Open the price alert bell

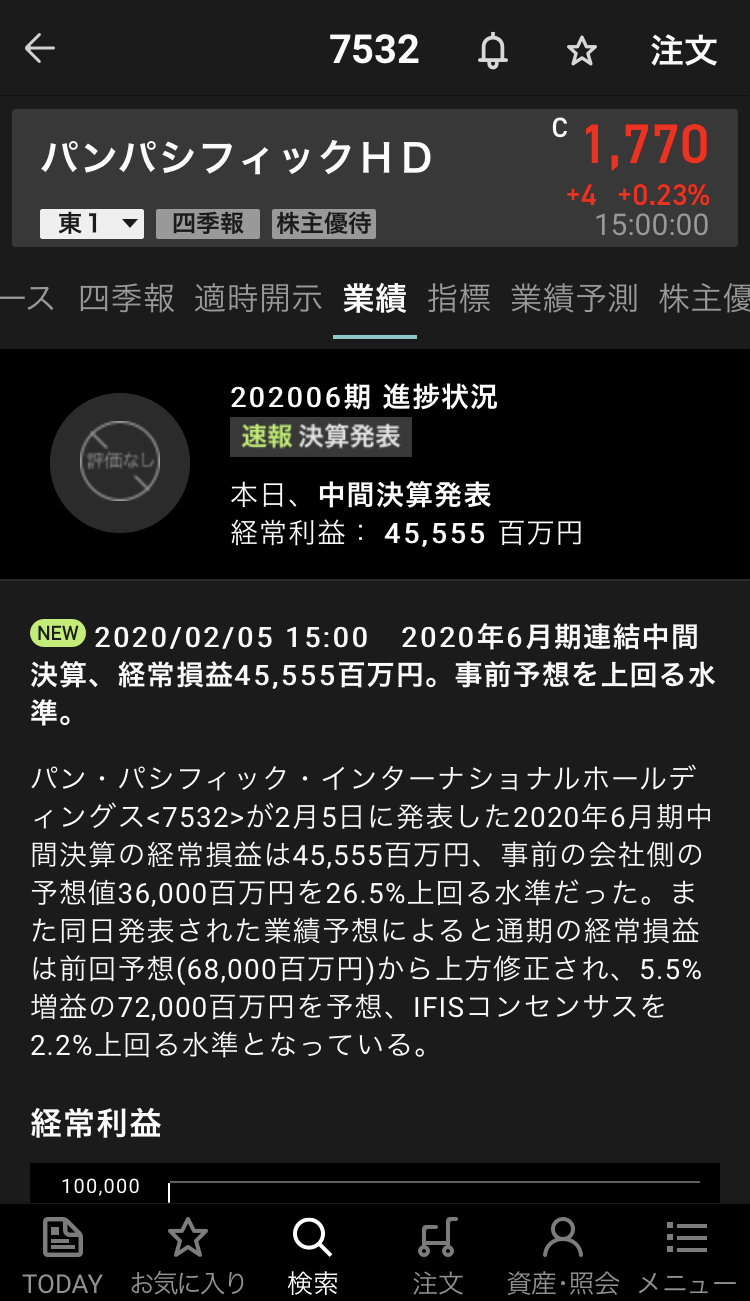coord(492,50)
